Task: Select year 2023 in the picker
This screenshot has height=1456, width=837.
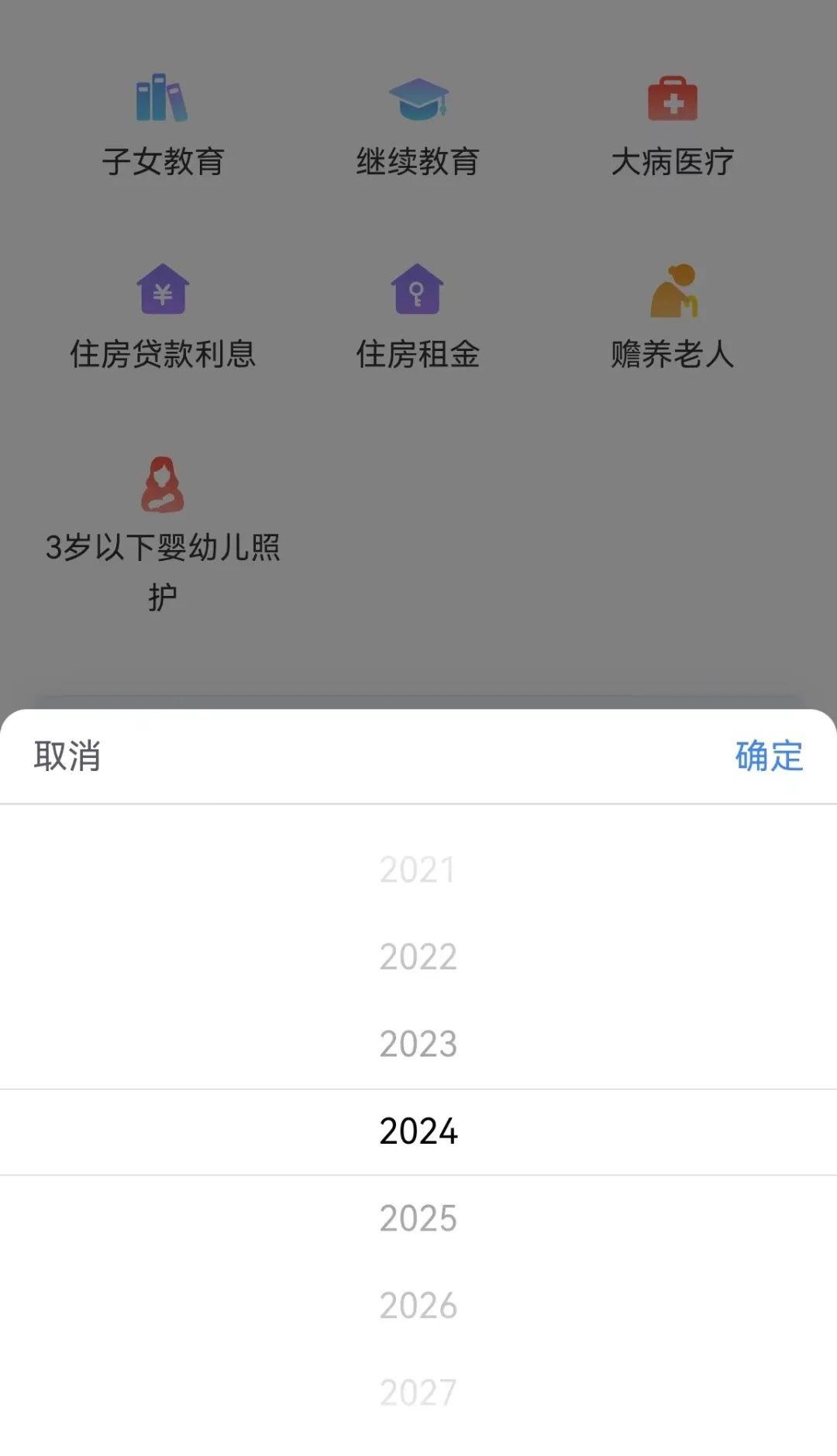Action: coord(418,1044)
